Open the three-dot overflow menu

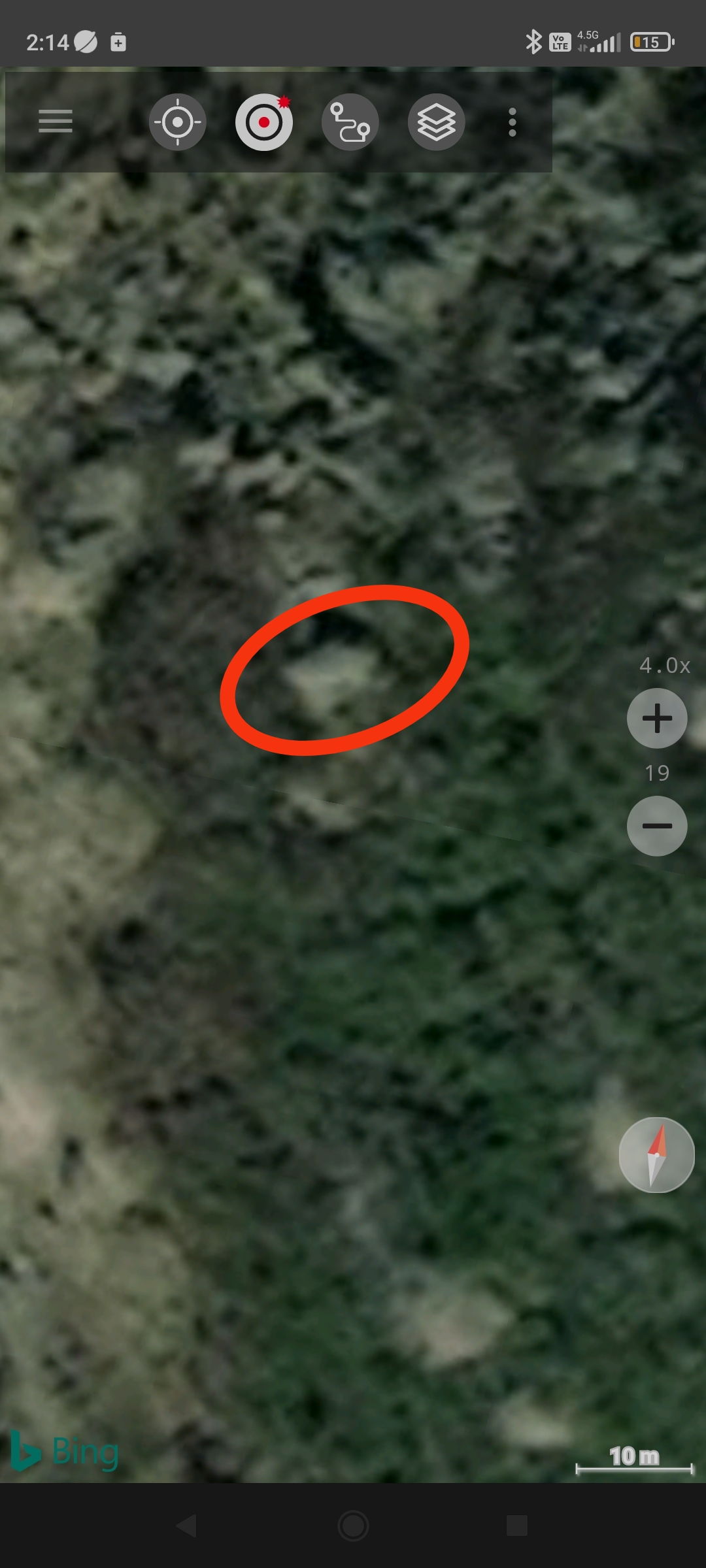pos(513,122)
